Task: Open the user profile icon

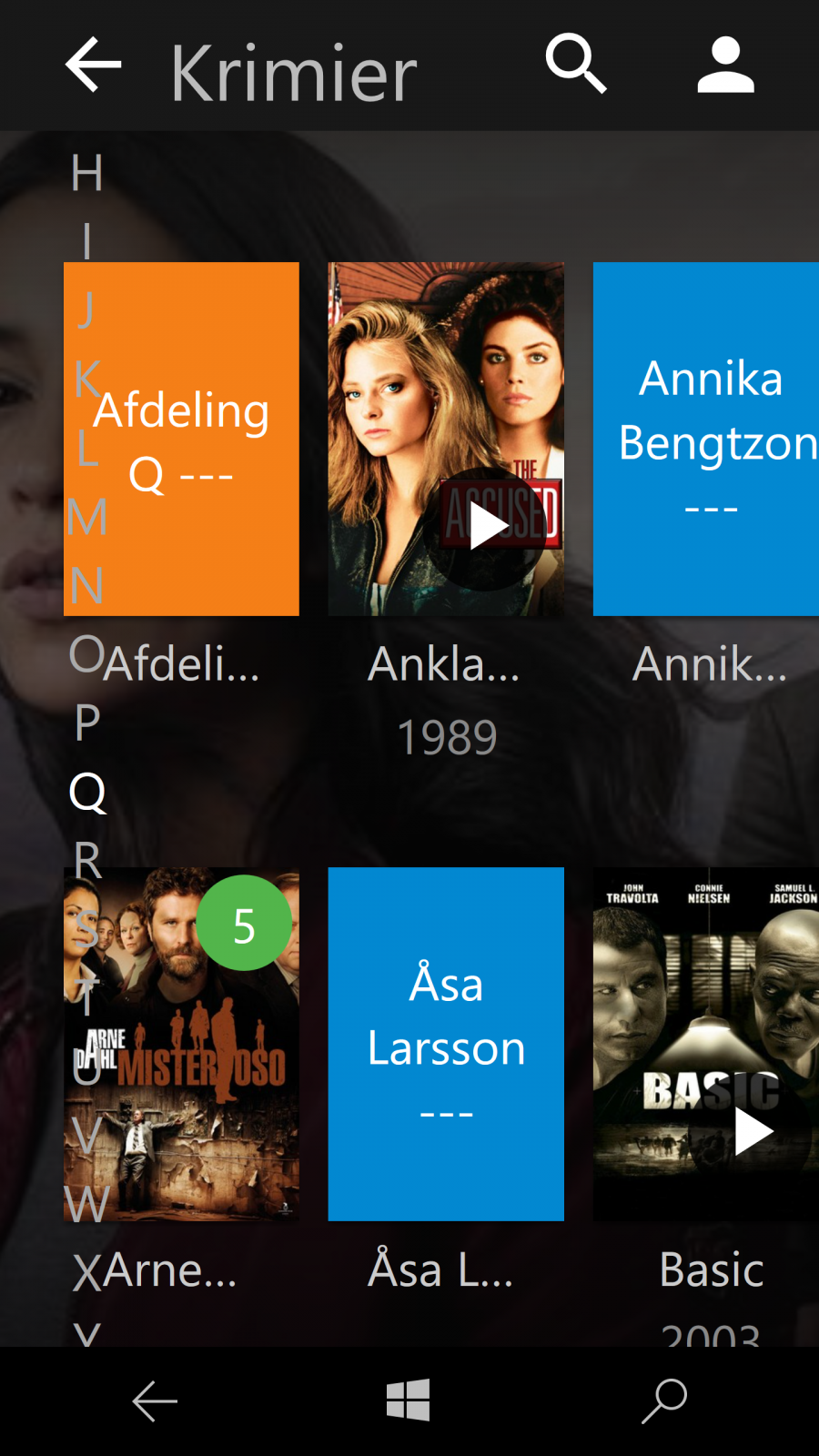Action: (x=725, y=65)
